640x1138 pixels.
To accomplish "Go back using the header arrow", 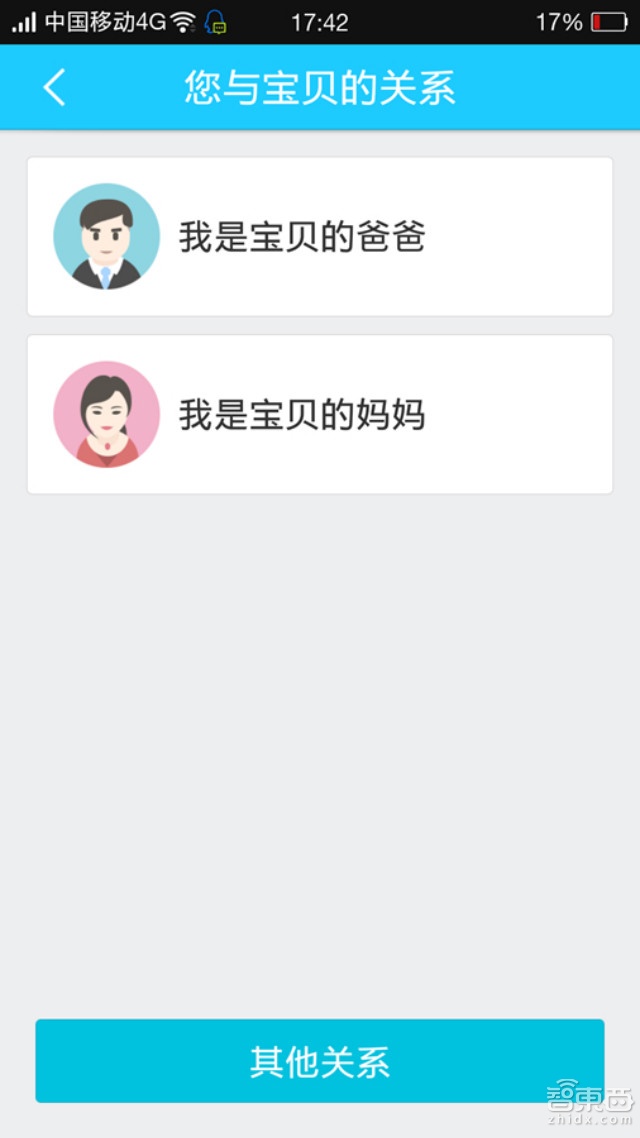I will 55,88.
